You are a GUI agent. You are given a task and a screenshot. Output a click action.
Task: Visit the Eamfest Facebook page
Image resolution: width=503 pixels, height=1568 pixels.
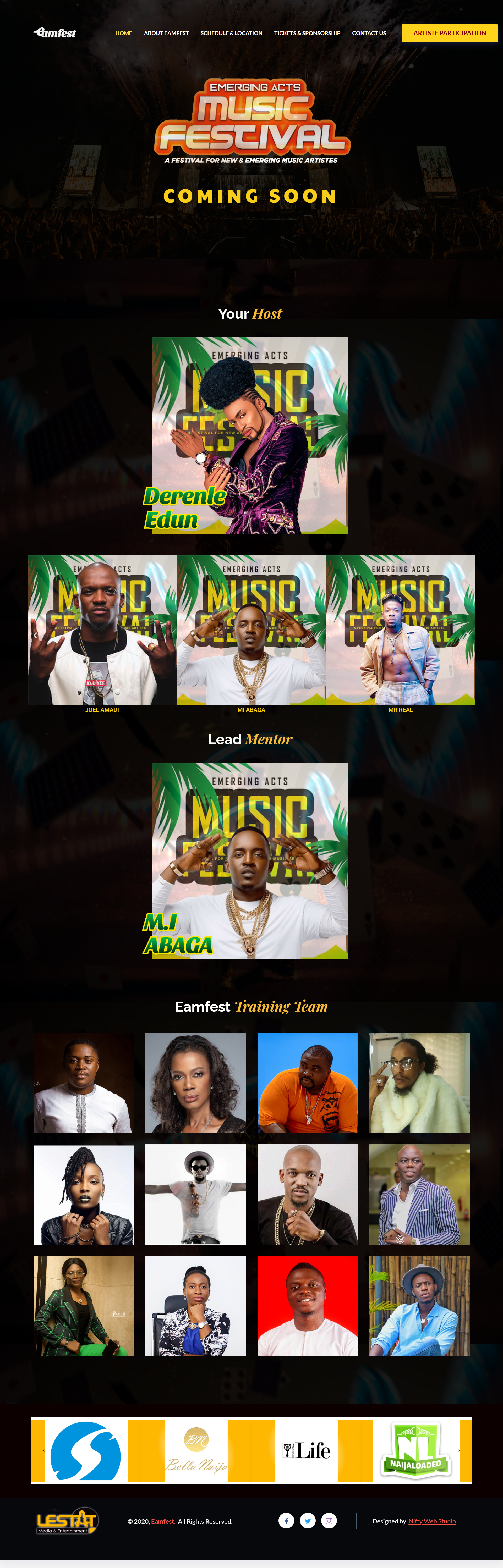point(286,1521)
